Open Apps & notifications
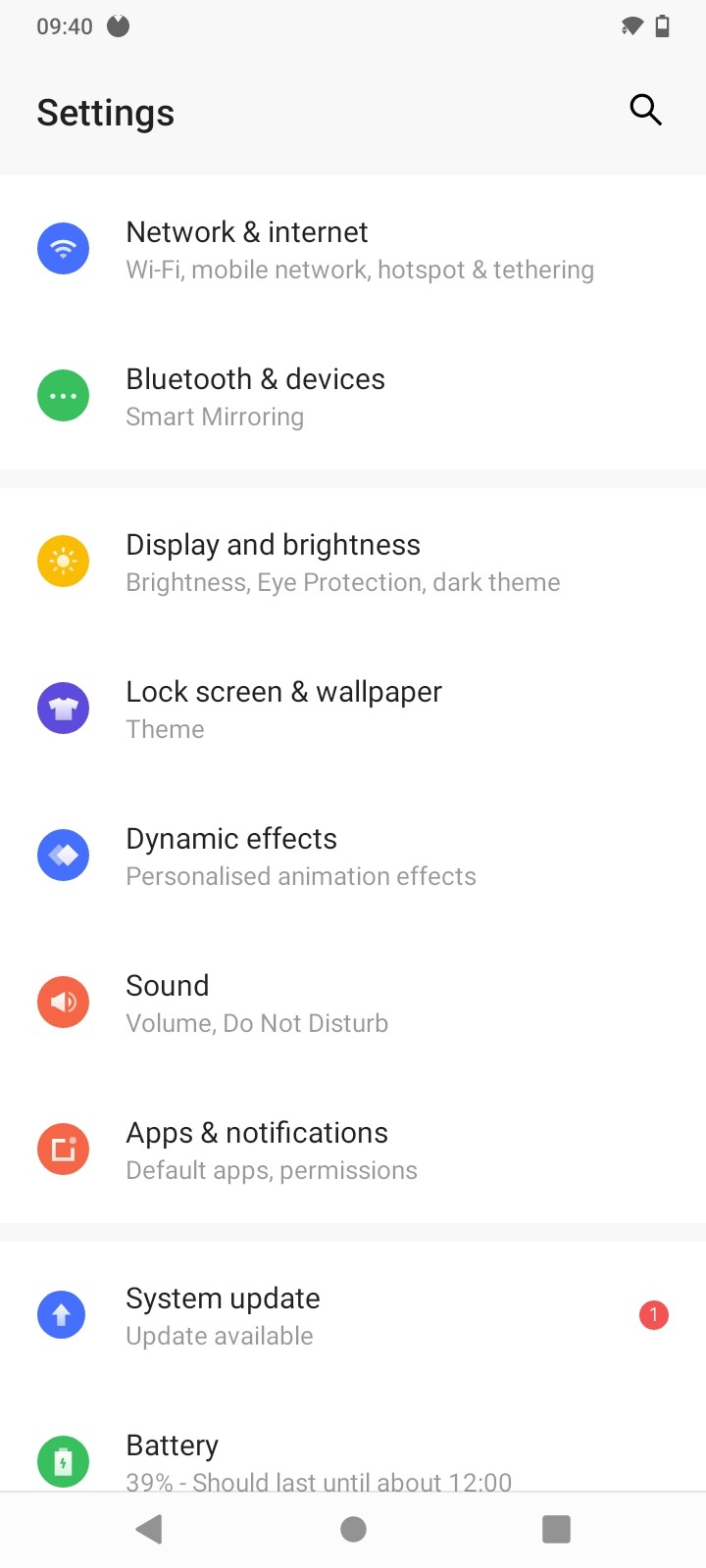 click(x=353, y=1150)
